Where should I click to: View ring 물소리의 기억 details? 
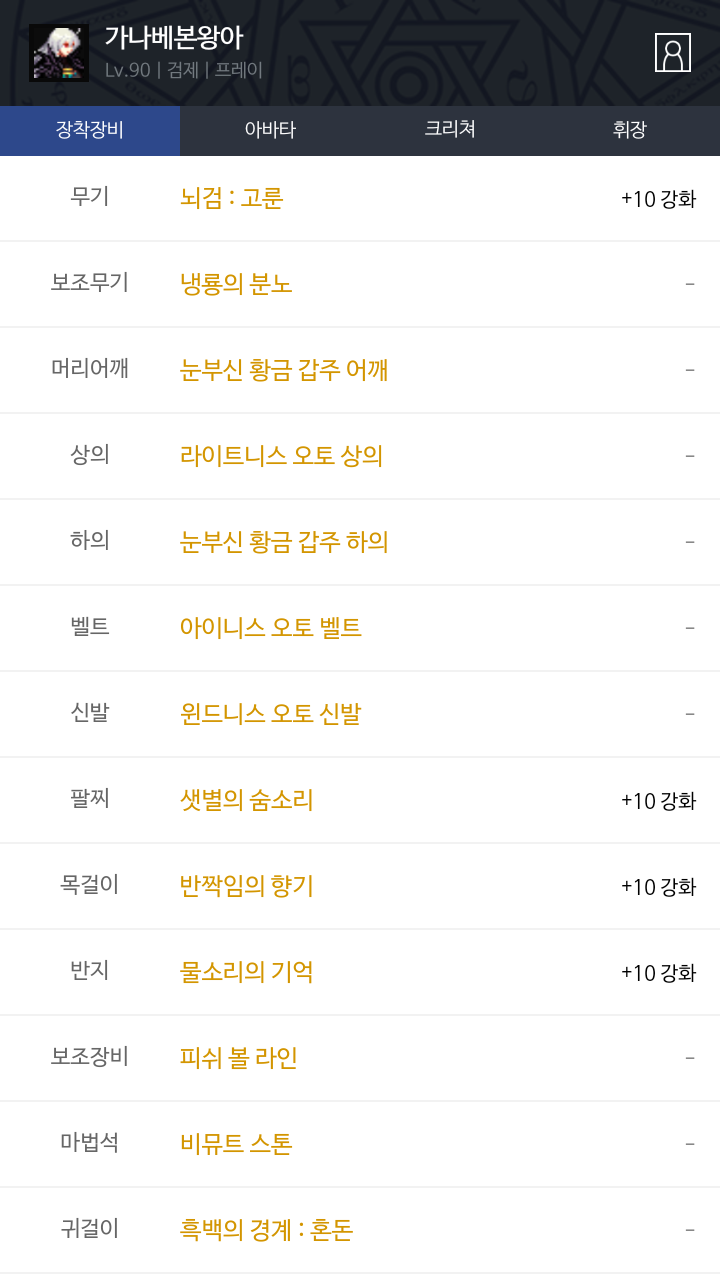(247, 972)
